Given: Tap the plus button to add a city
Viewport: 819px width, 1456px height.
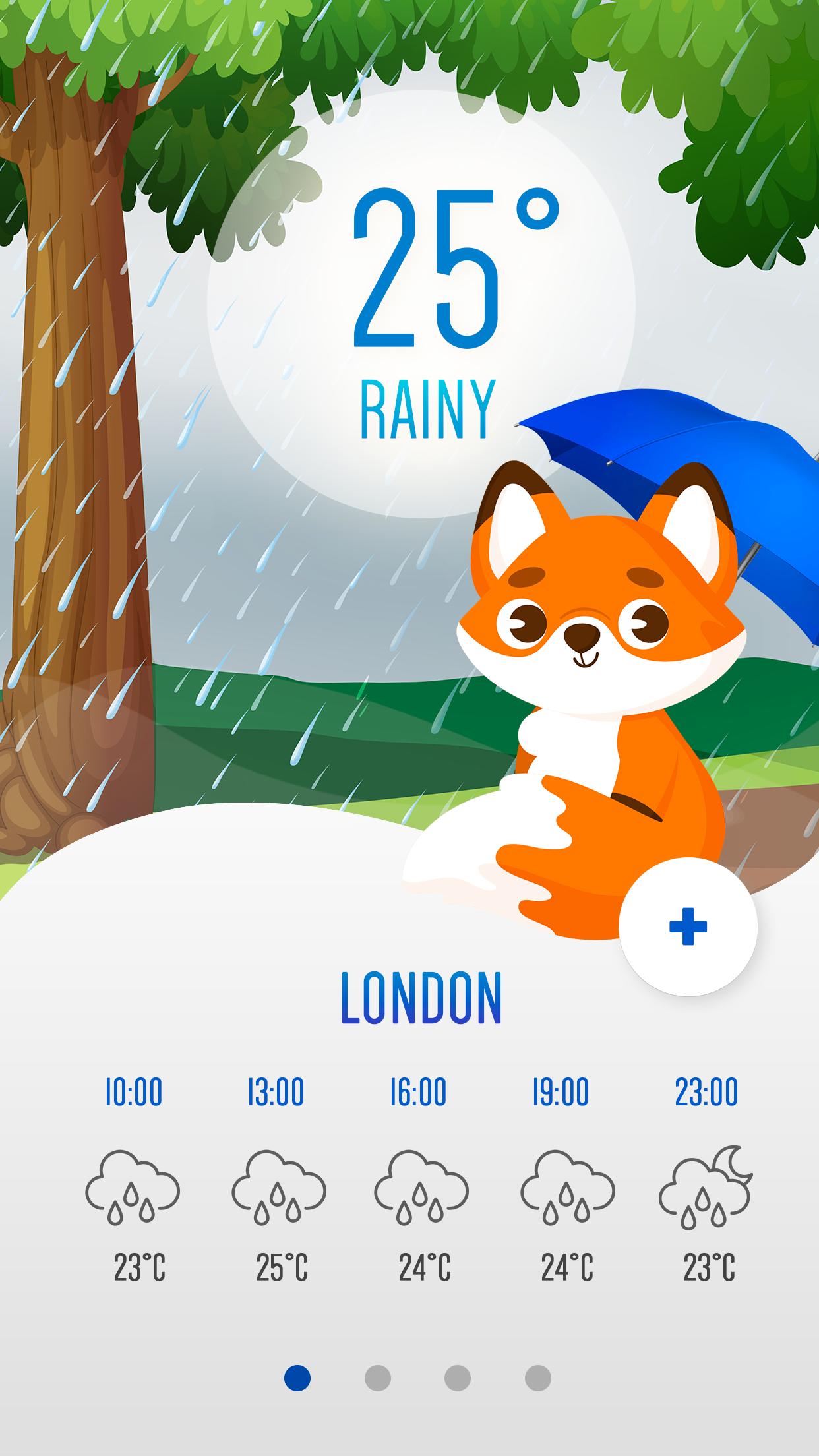Looking at the screenshot, I should (x=688, y=926).
